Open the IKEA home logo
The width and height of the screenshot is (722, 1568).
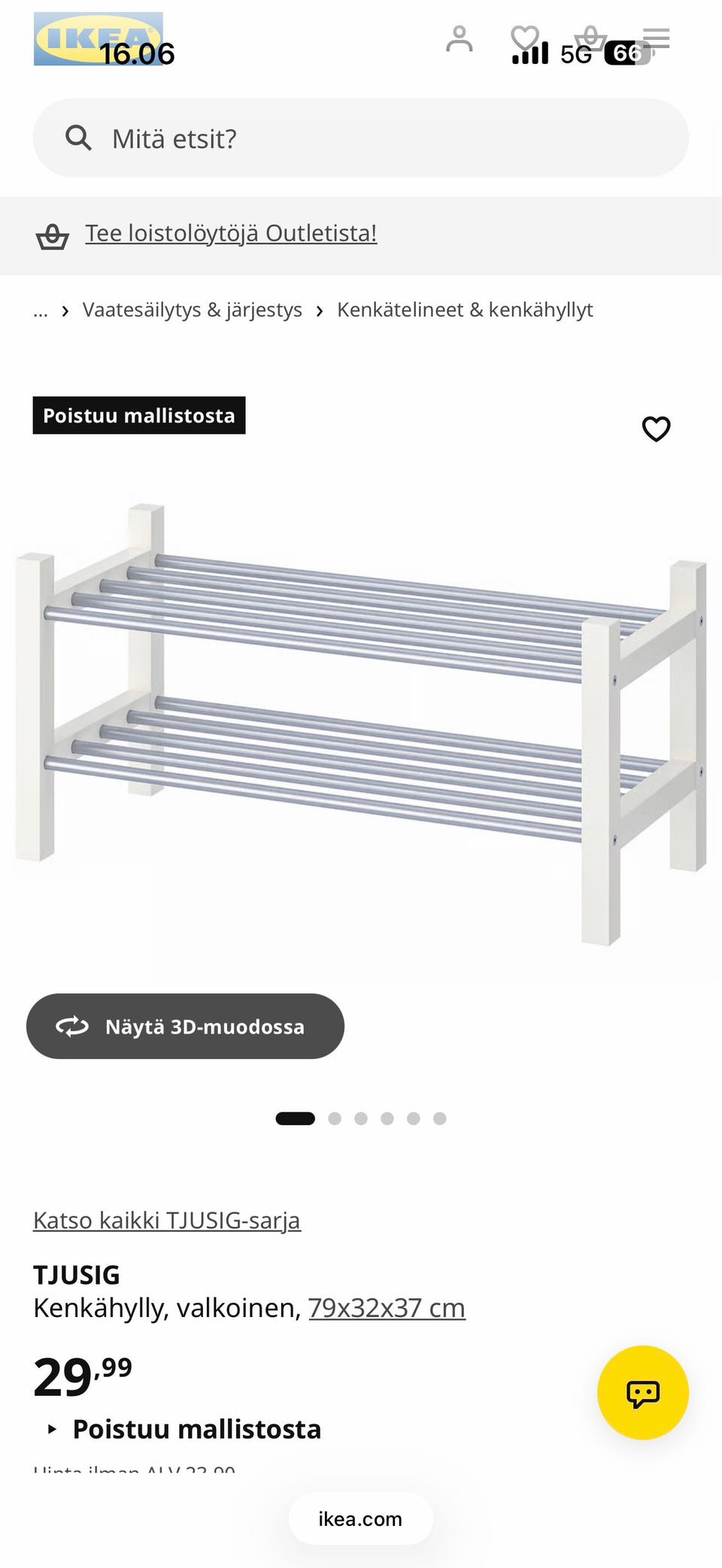[x=98, y=39]
